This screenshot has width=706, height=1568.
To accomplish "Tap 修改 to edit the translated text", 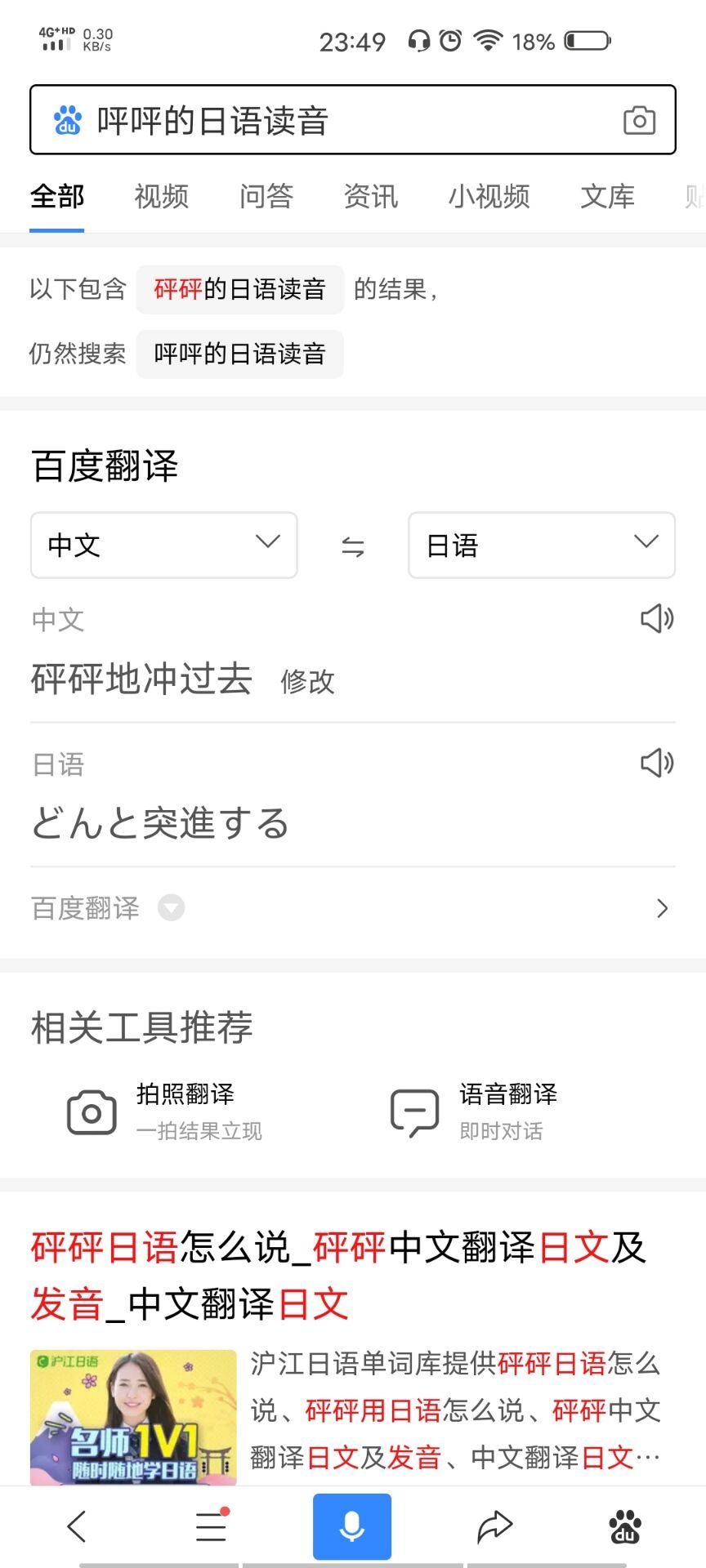I will coord(307,682).
